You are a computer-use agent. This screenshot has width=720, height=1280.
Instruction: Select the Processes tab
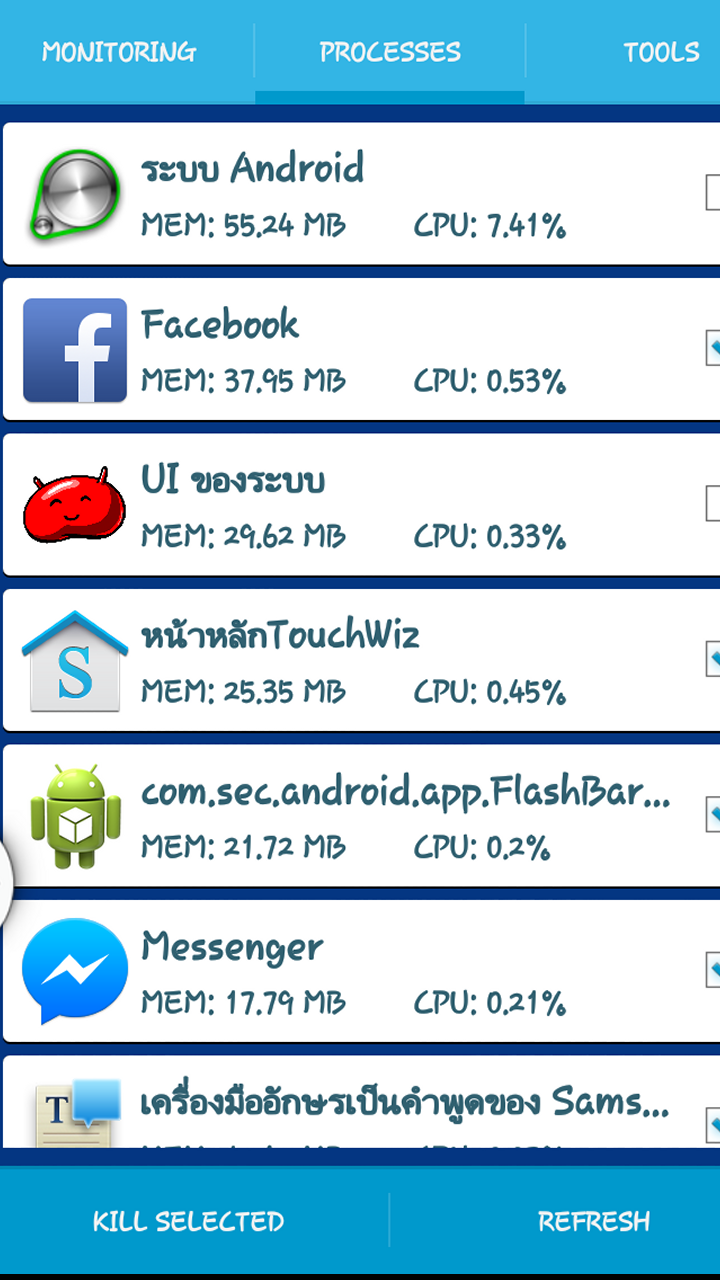(x=390, y=52)
